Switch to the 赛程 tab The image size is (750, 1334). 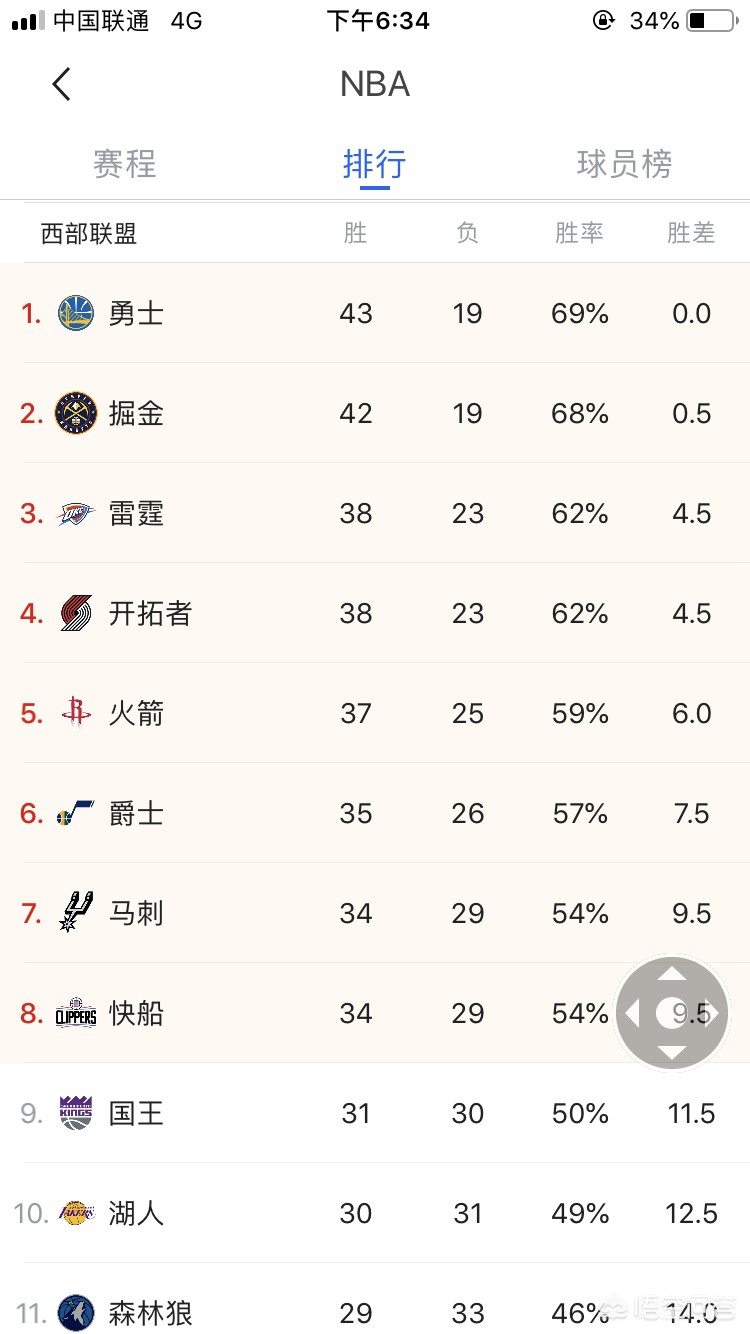[x=125, y=164]
